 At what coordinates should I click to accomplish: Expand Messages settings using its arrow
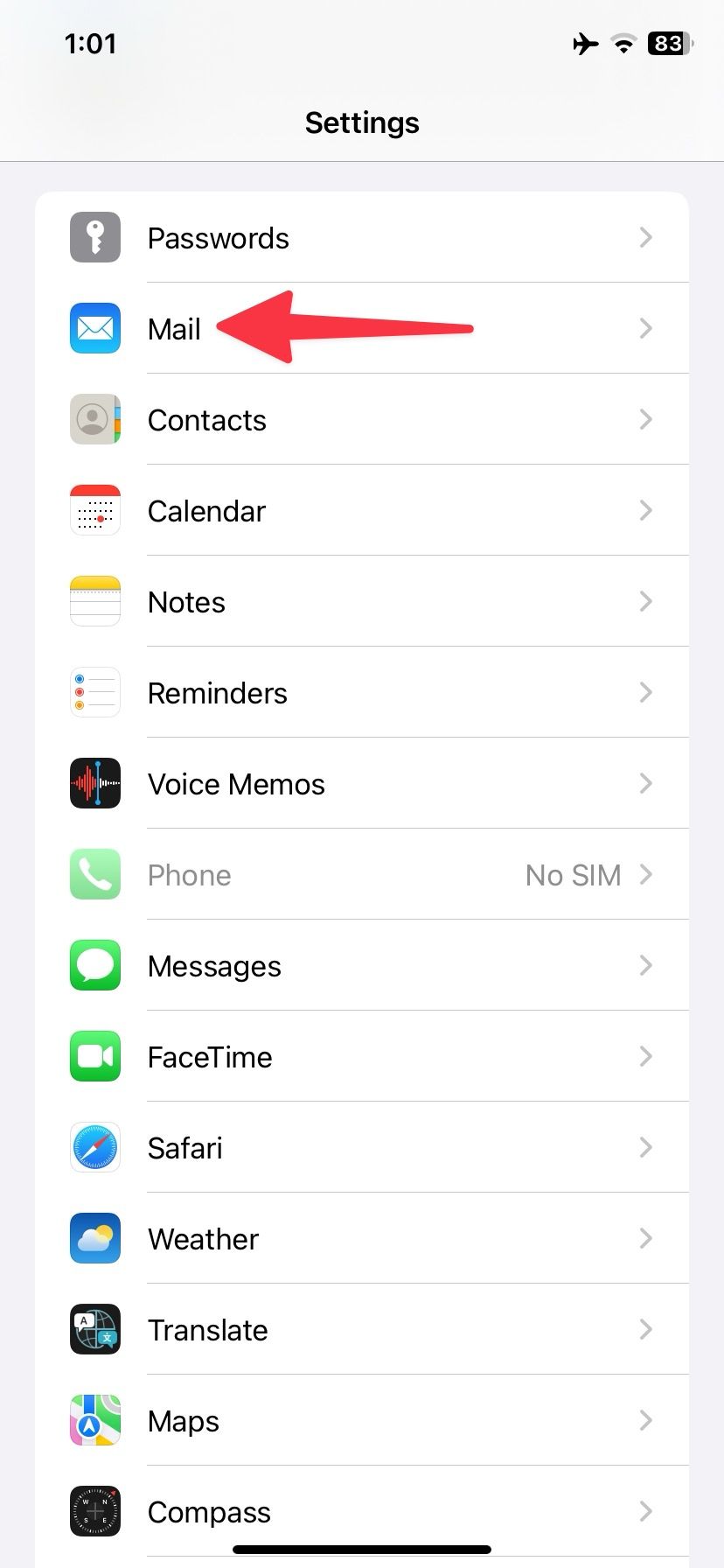click(645, 965)
